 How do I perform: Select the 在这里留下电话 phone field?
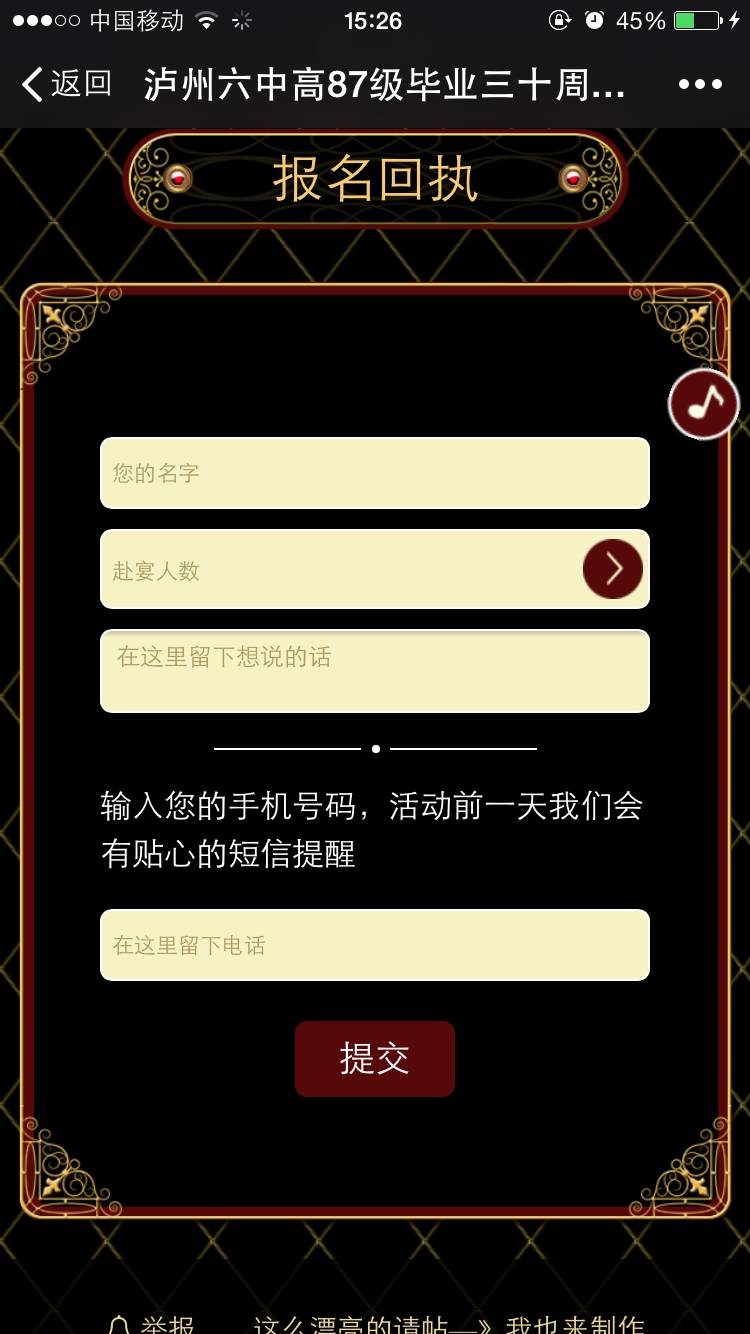tap(374, 945)
